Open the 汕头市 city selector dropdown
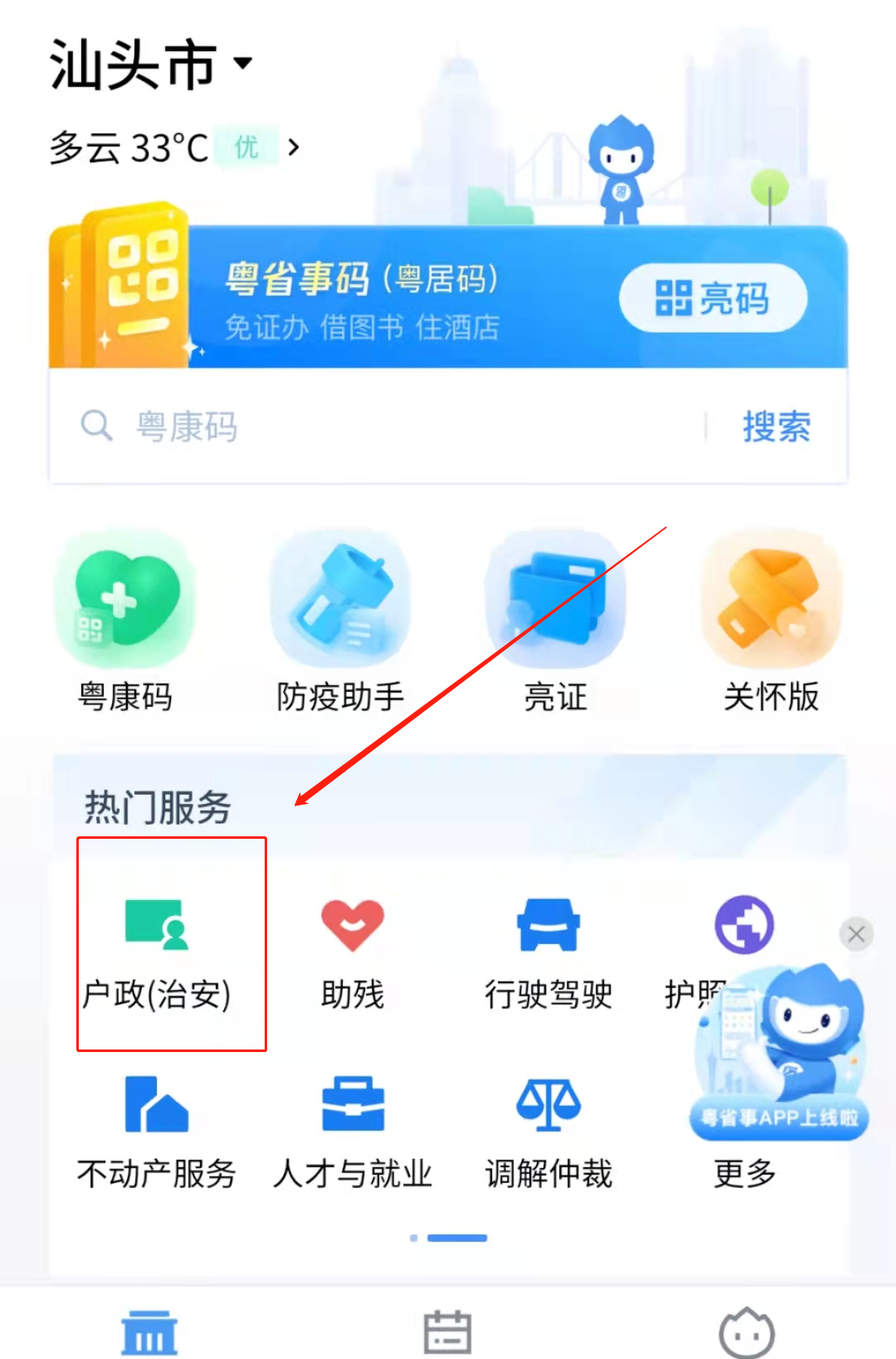 pos(149,65)
